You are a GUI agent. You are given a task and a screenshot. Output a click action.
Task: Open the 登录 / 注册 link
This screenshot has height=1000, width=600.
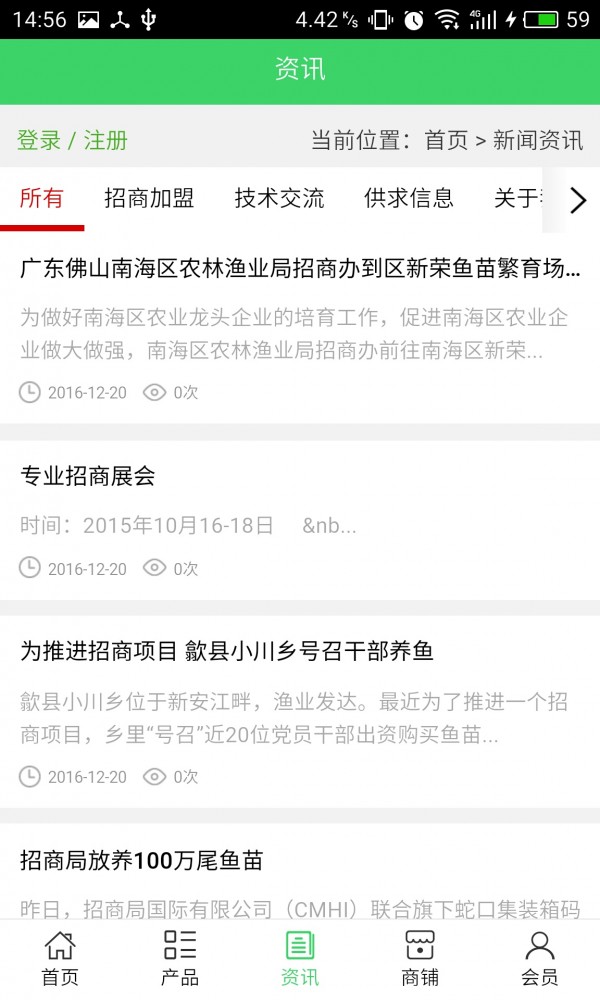(72, 140)
